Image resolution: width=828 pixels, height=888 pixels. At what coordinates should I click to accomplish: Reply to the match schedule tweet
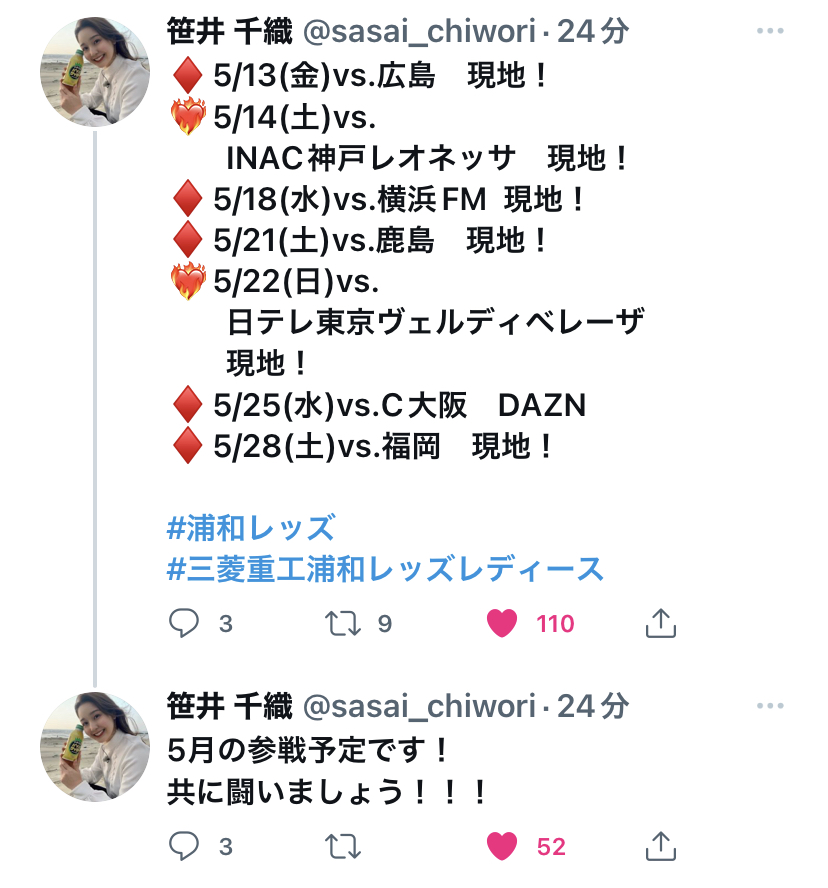184,624
